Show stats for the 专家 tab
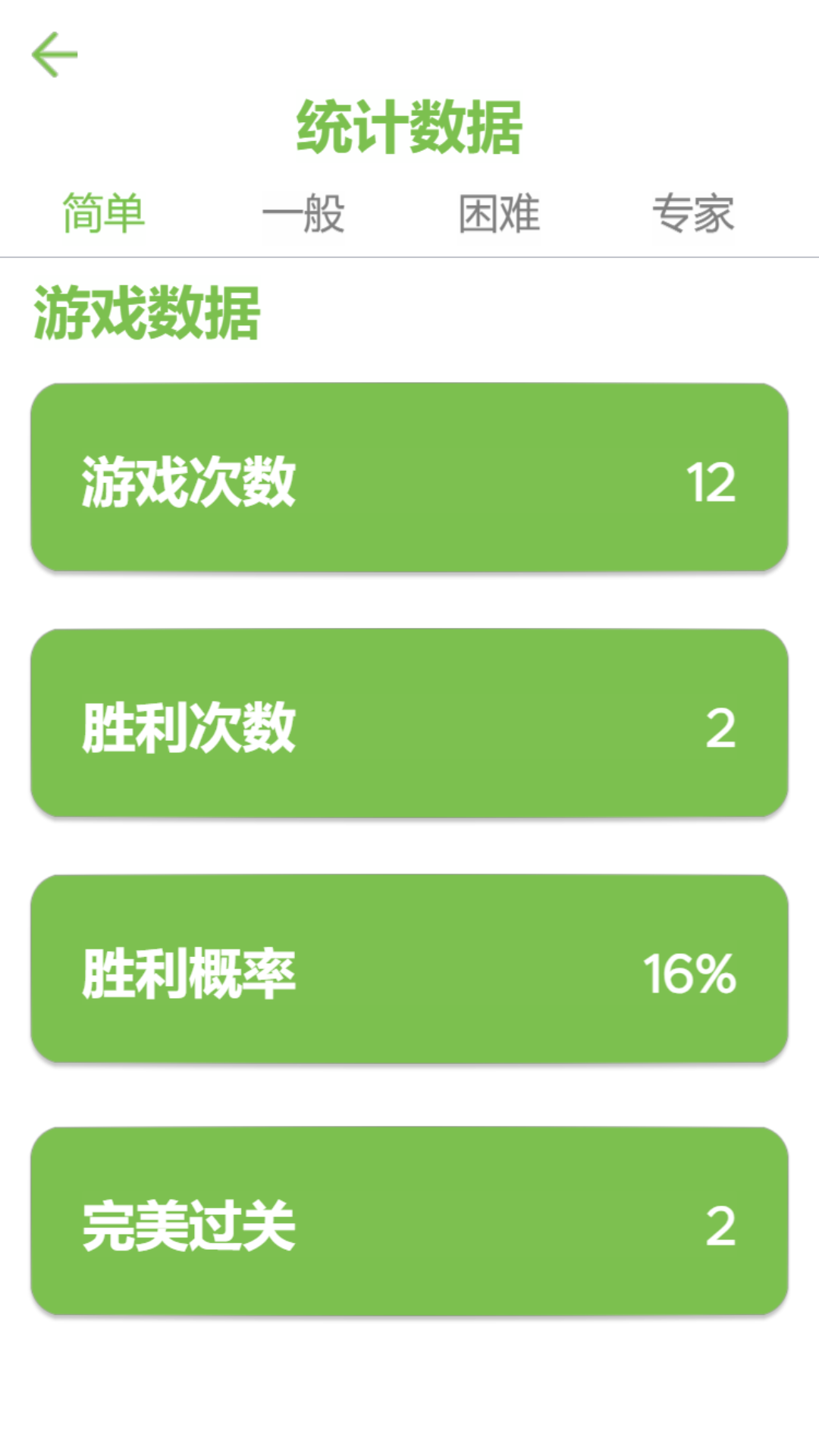Viewport: 819px width, 1456px height. (693, 214)
